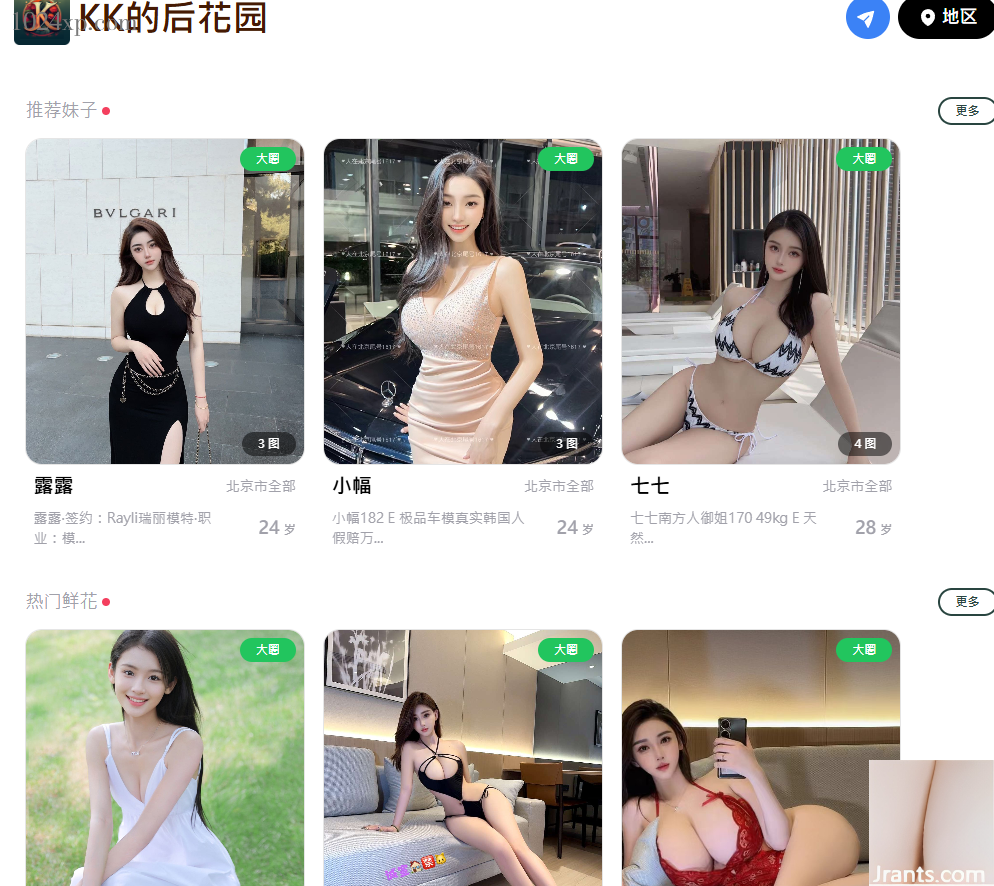
Task: Open the 七七 profile card
Action: click(x=760, y=301)
